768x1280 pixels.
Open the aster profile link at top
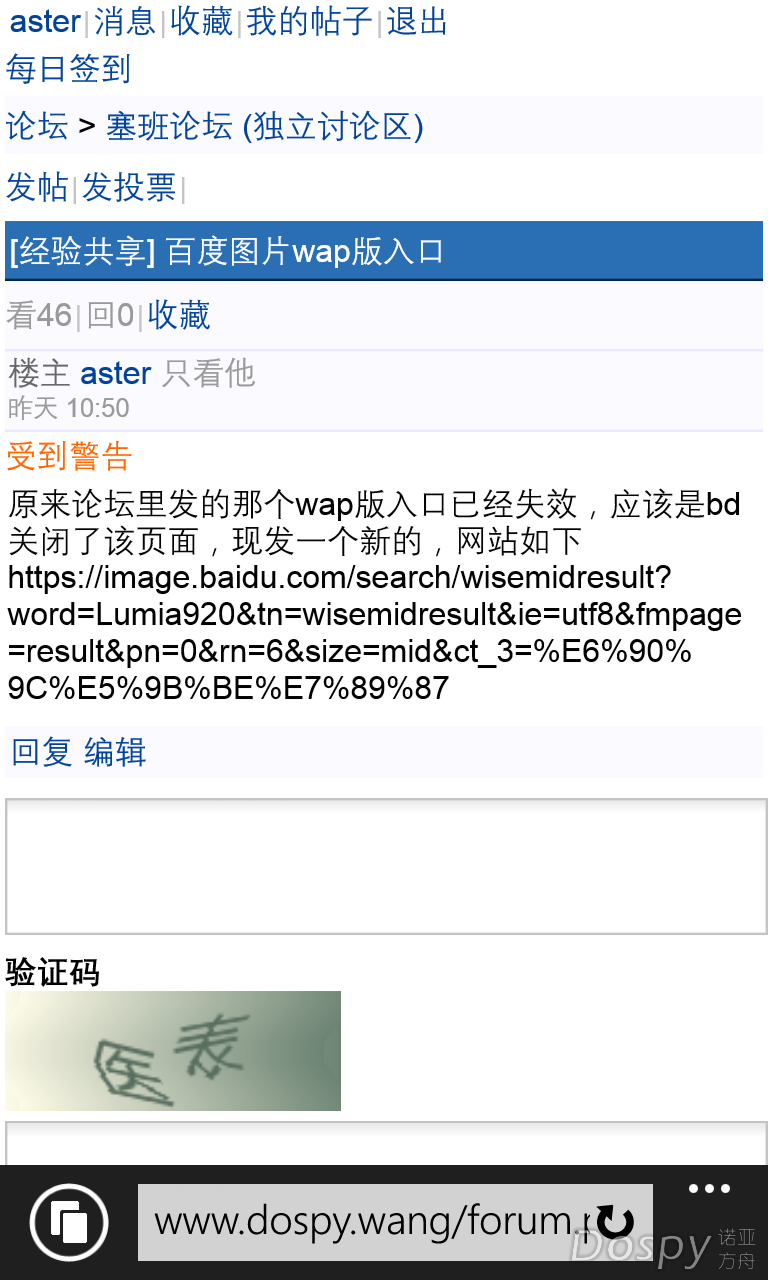45,21
